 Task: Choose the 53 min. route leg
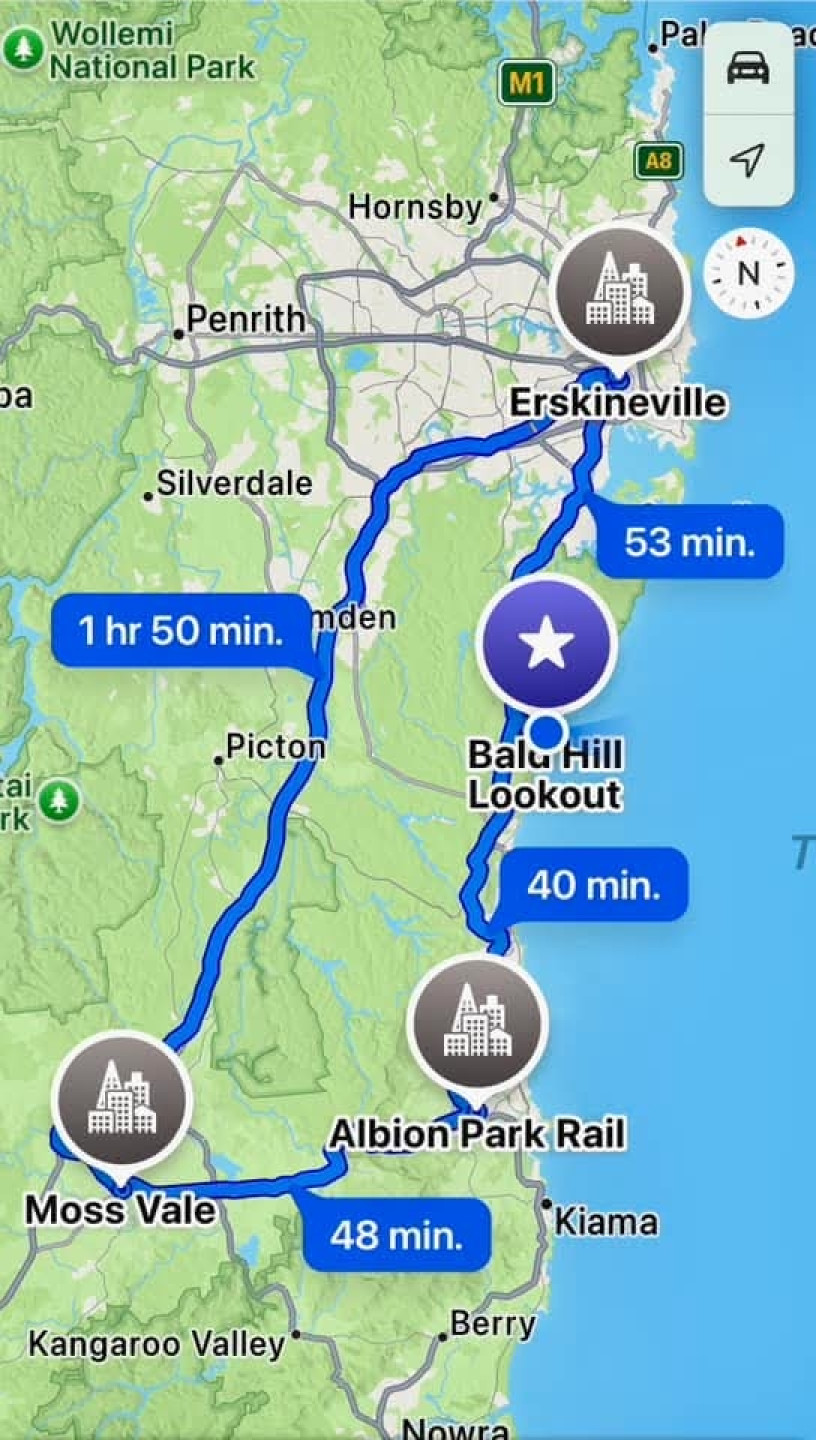point(689,542)
